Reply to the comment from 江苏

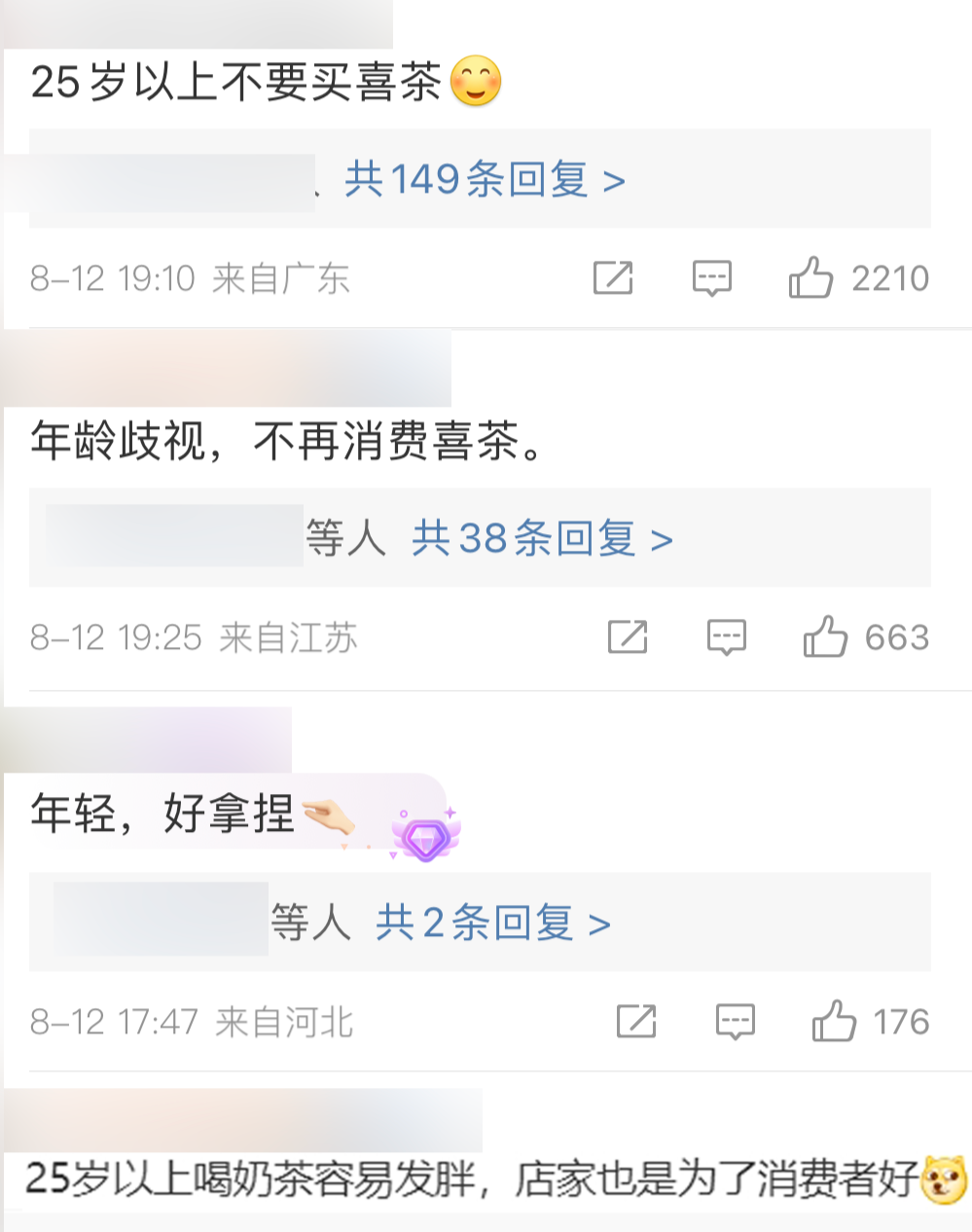coord(726,637)
